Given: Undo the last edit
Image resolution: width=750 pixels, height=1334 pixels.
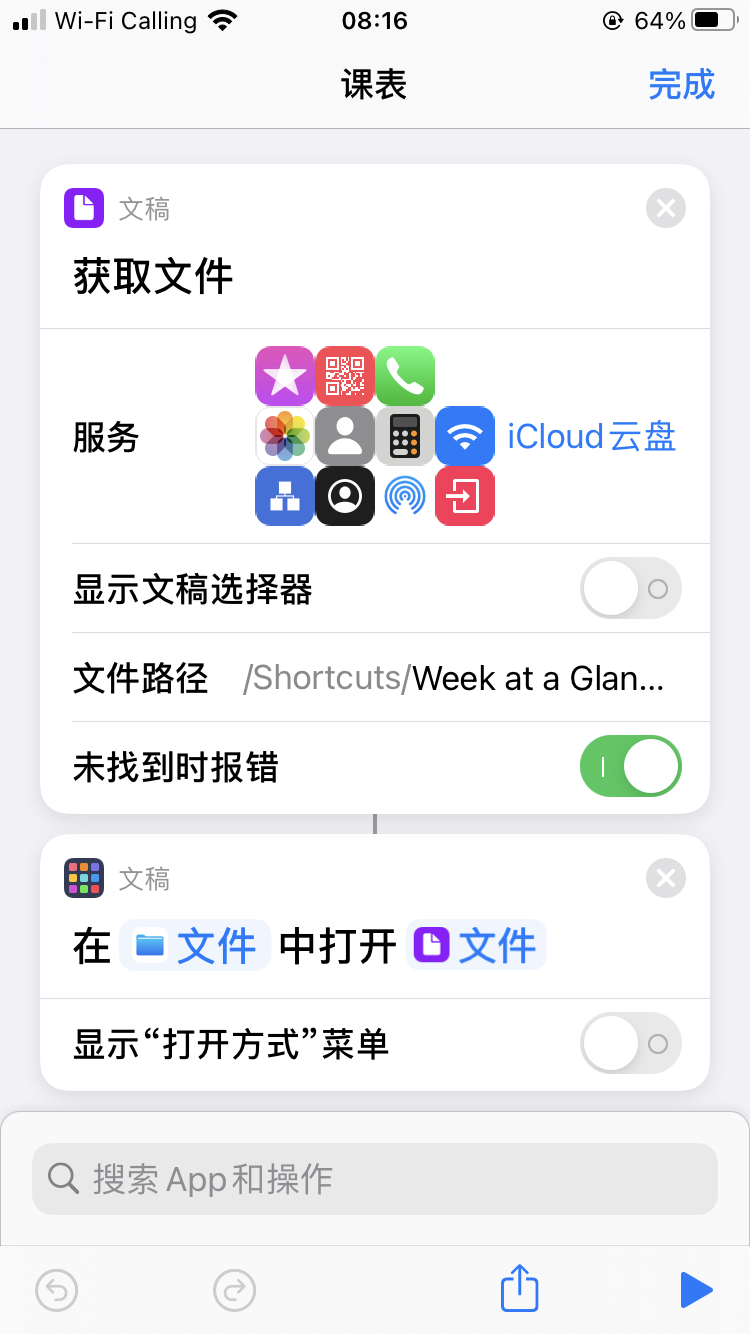Looking at the screenshot, I should [57, 1290].
